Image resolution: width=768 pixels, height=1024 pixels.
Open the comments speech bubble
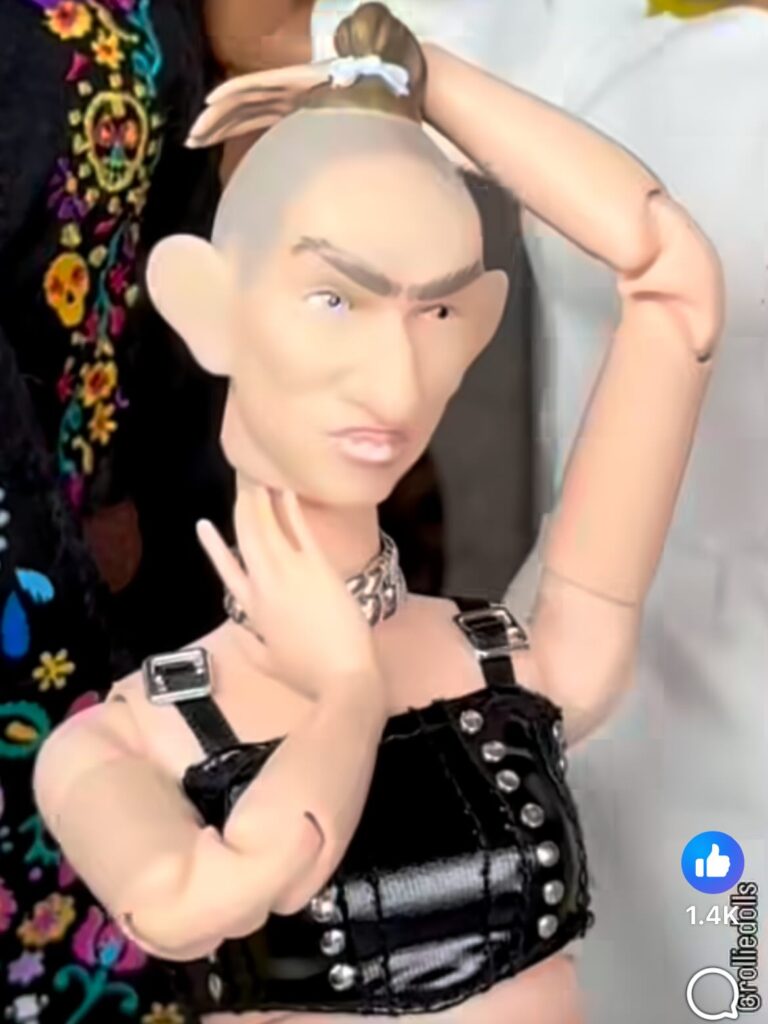(711, 993)
